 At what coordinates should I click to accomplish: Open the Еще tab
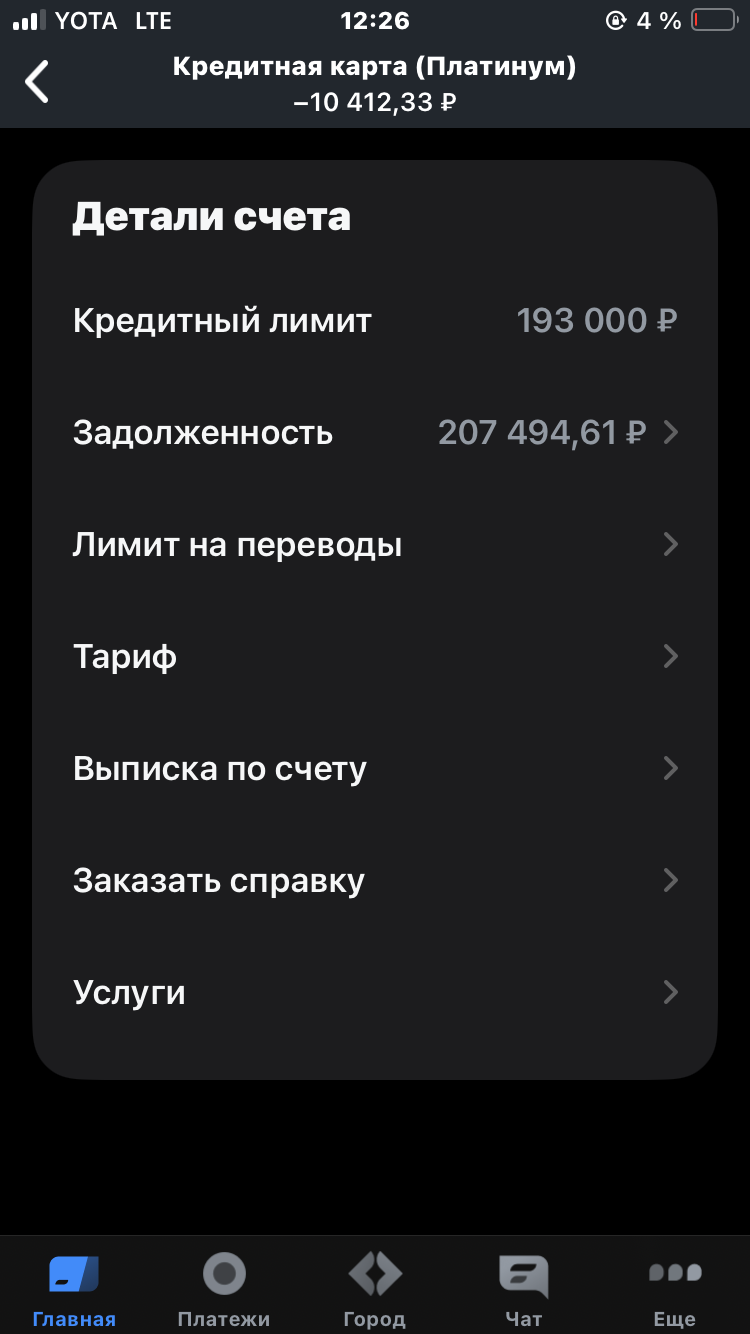tap(675, 1290)
